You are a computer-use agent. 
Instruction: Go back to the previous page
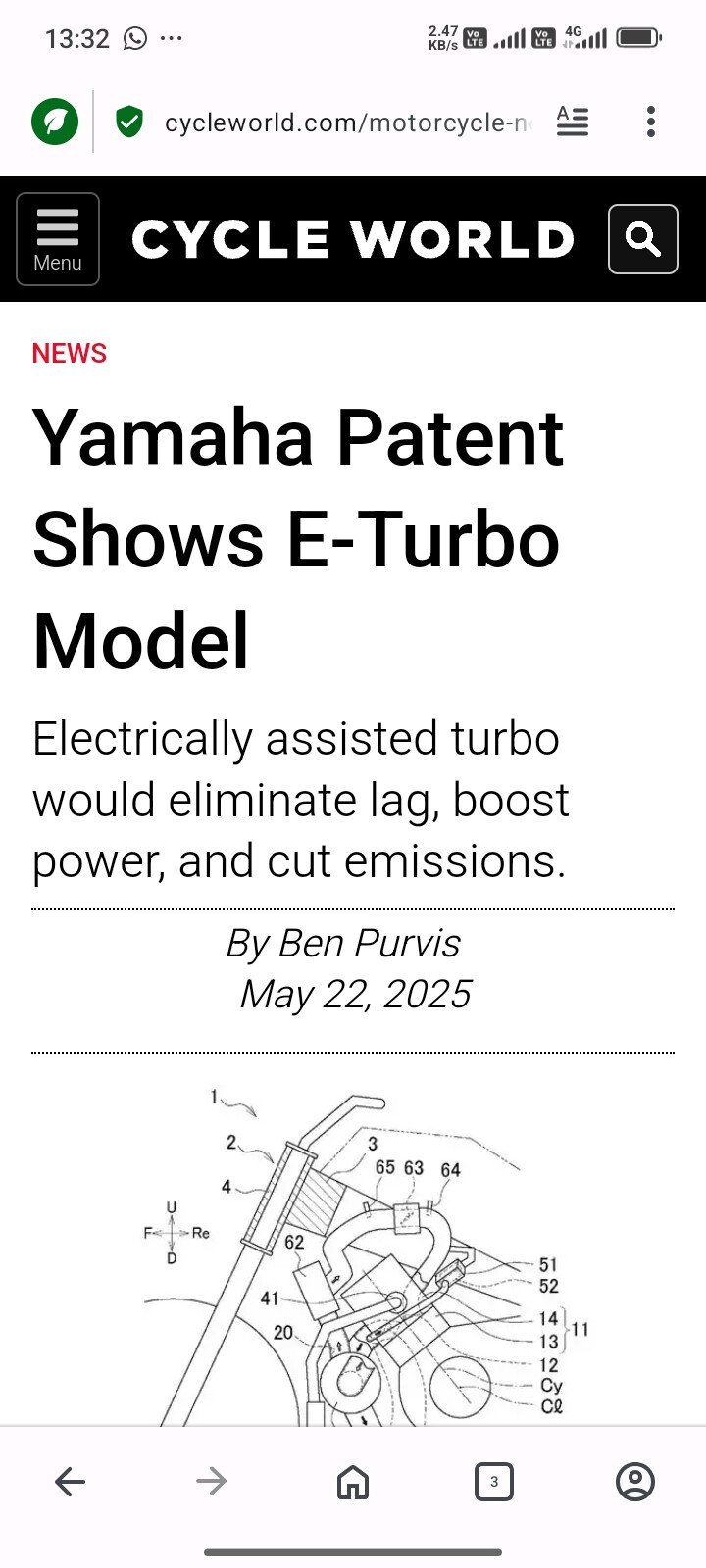(71, 1481)
